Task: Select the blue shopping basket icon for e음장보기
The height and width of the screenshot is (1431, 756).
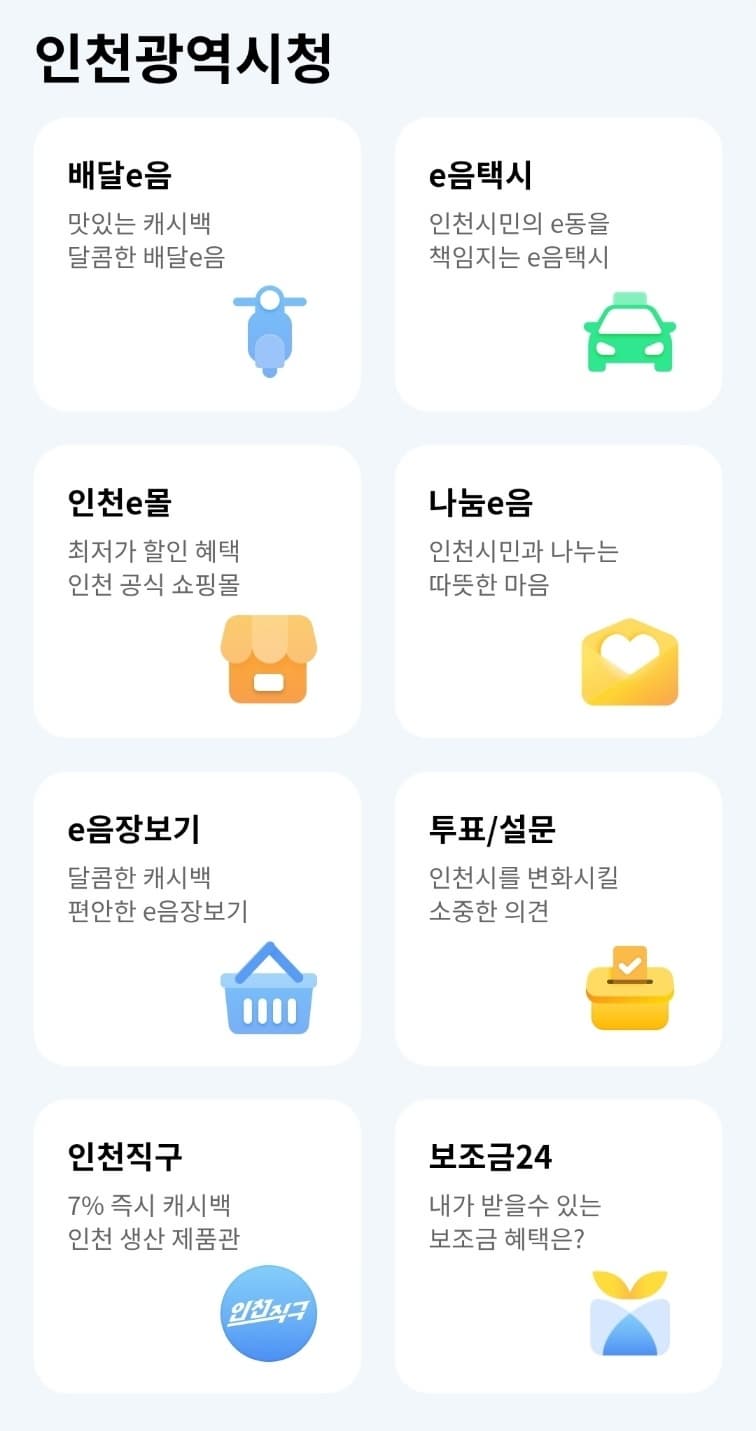Action: (270, 988)
